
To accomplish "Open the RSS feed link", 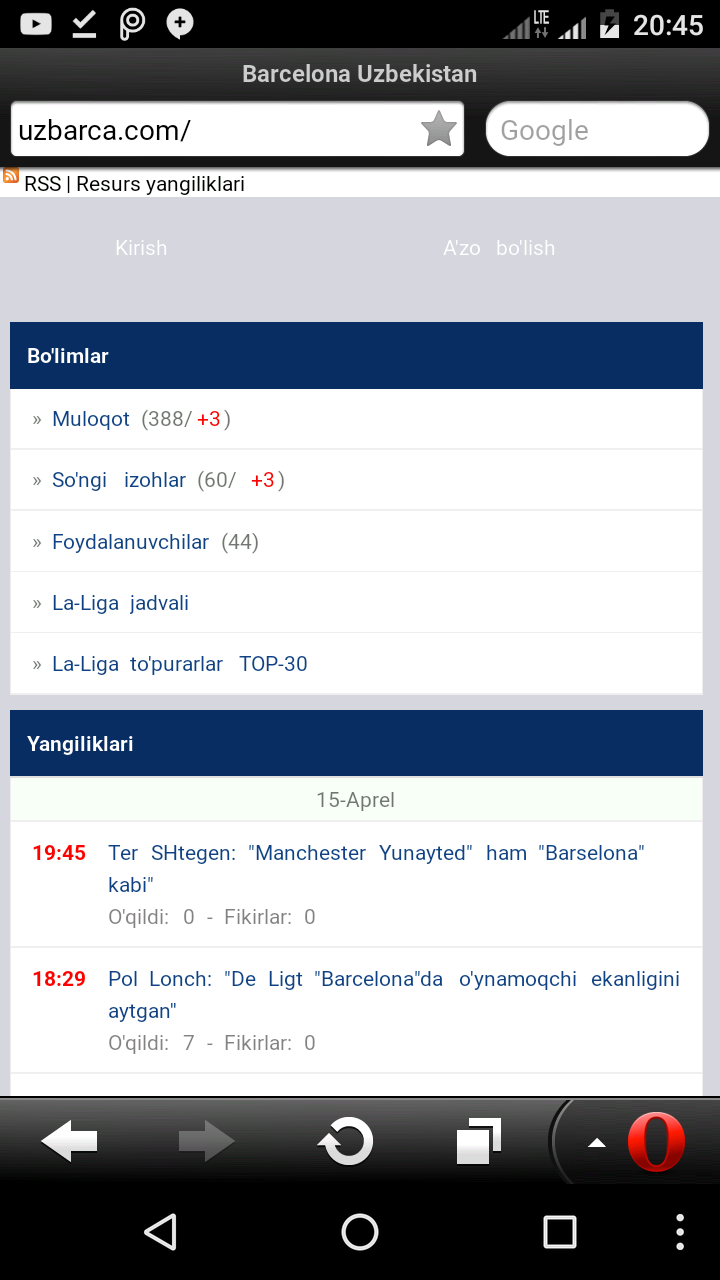I will pos(42,184).
